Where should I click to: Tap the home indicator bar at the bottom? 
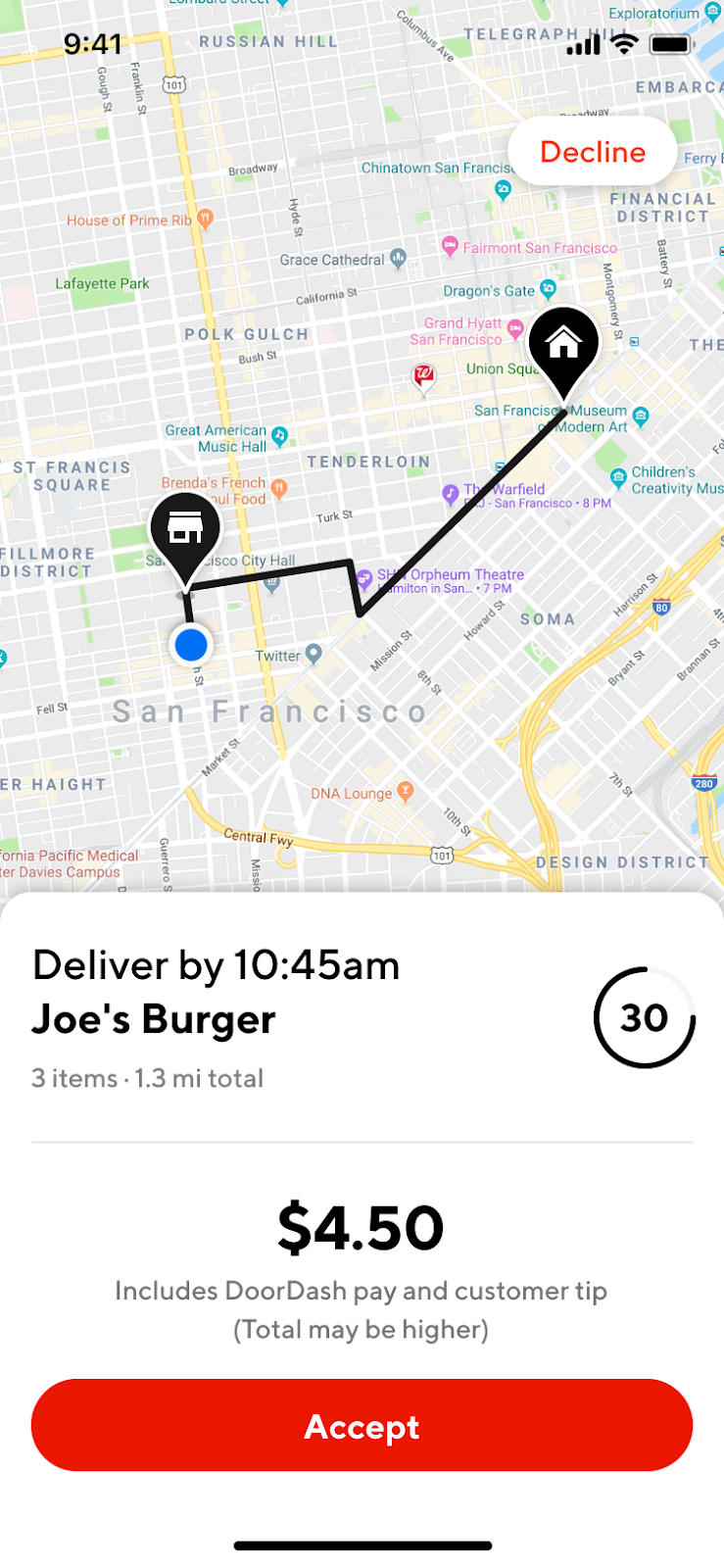(362, 1544)
